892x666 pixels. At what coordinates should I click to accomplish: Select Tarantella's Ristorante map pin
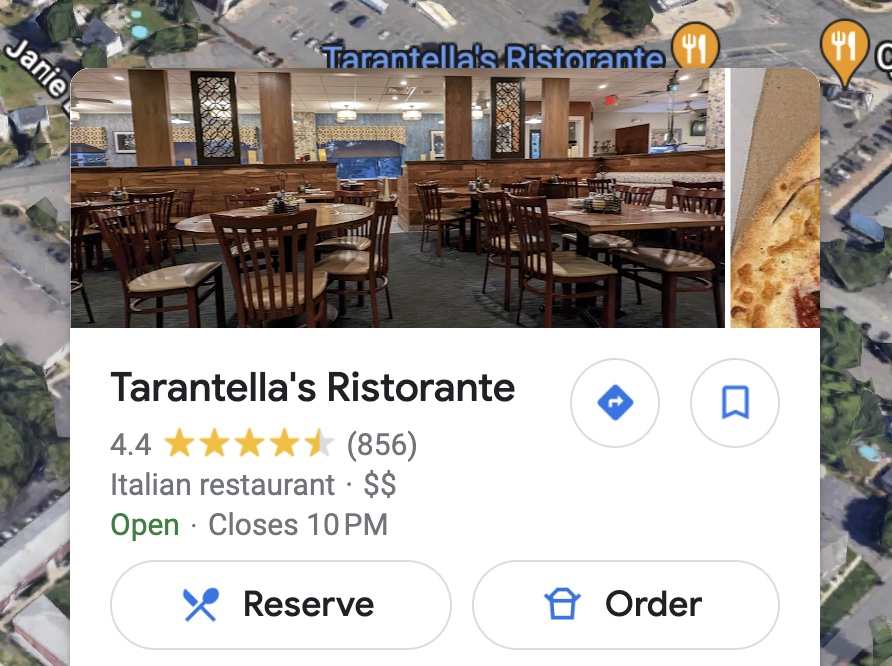tap(694, 46)
